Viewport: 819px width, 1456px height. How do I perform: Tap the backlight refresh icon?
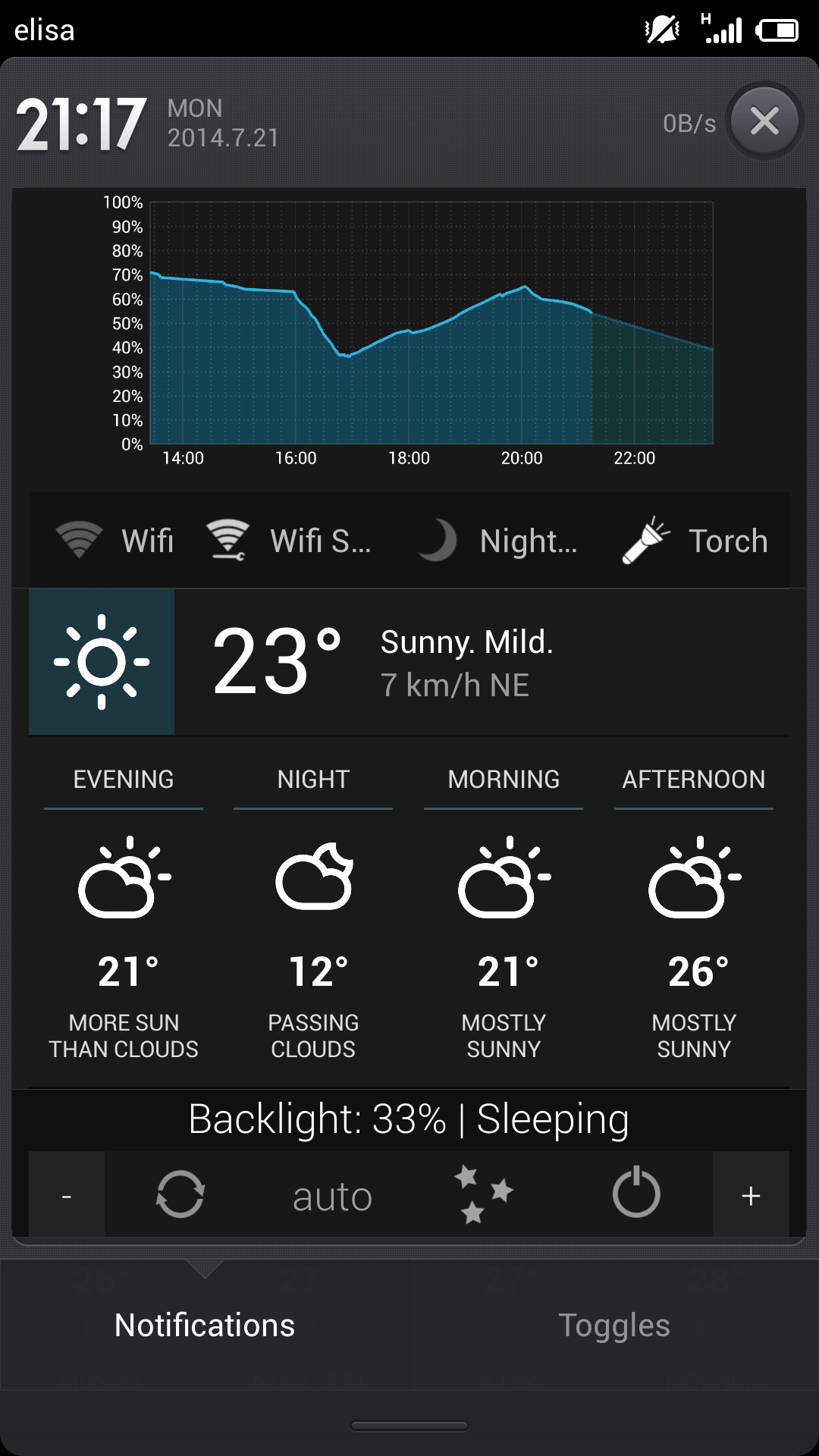(x=180, y=1194)
